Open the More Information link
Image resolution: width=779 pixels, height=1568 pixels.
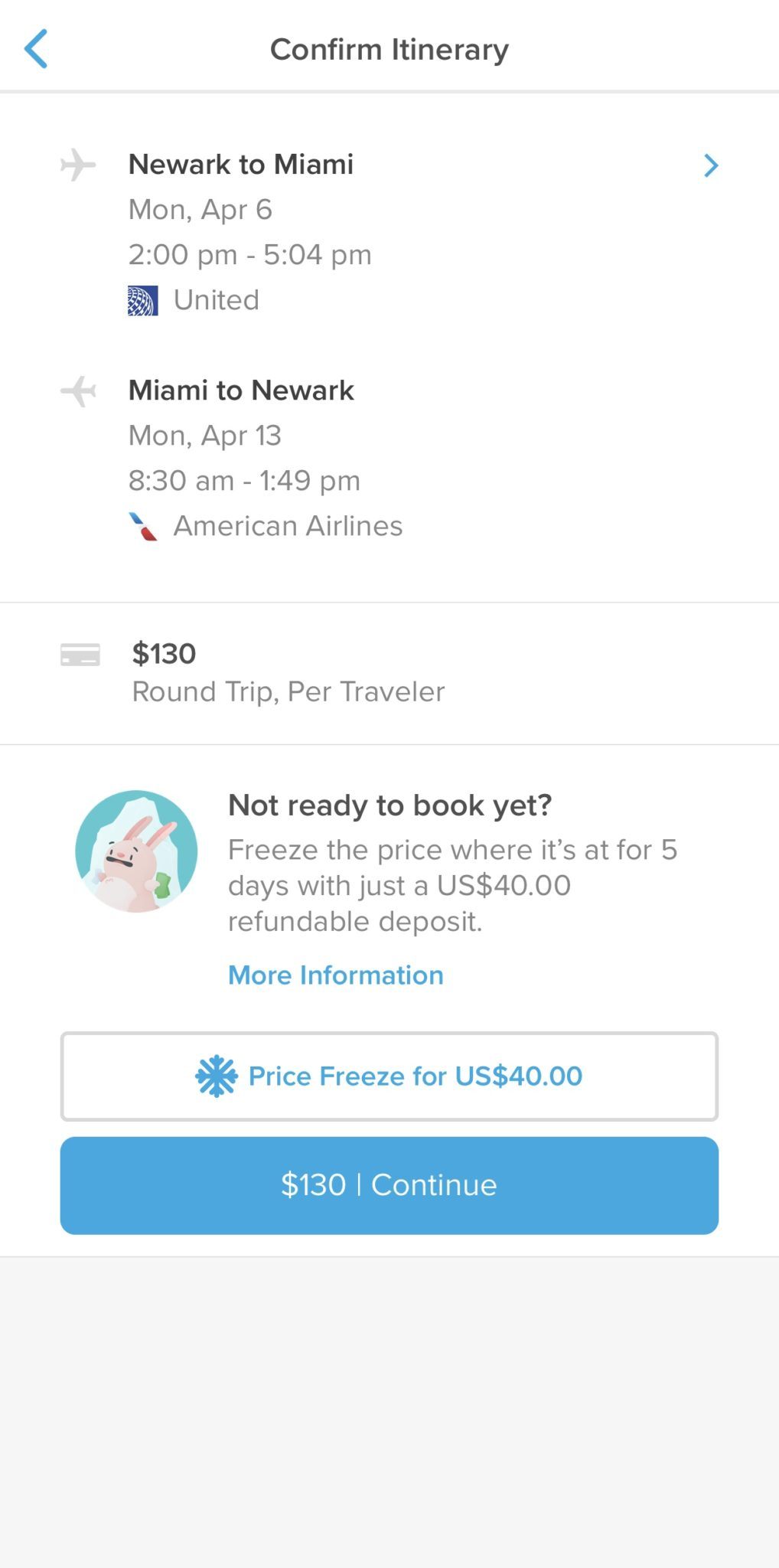(x=334, y=975)
